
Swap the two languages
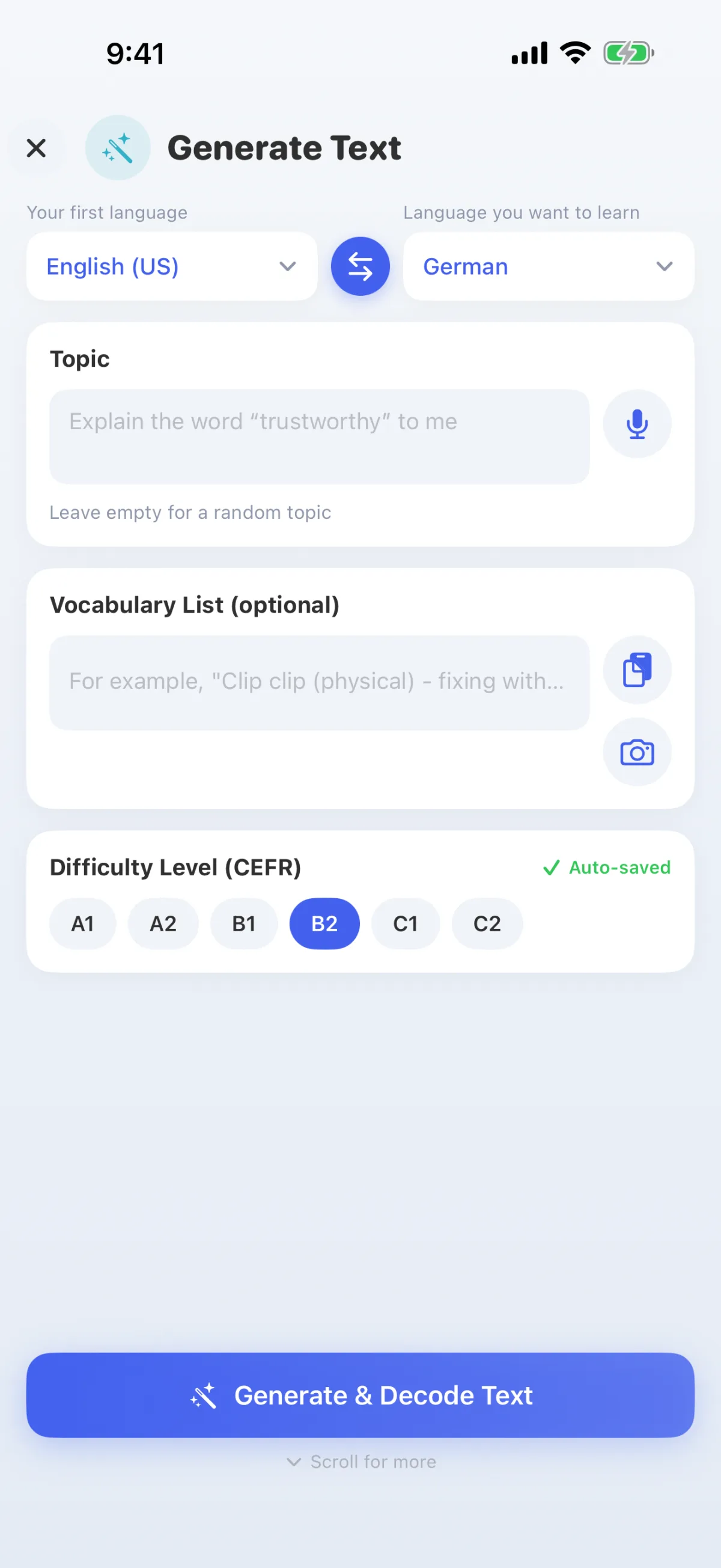[360, 266]
